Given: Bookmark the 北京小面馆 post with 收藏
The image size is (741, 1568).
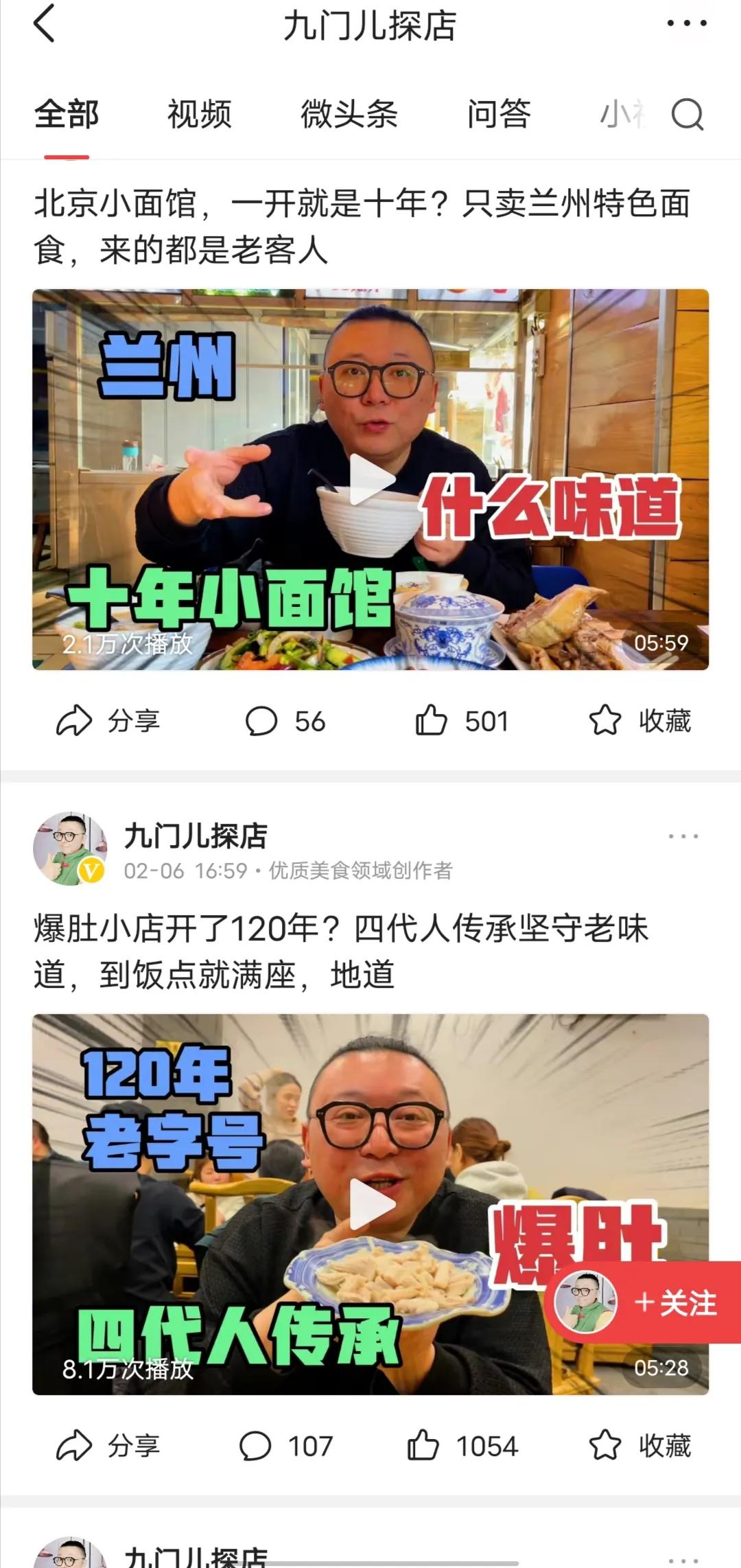Looking at the screenshot, I should [x=639, y=721].
